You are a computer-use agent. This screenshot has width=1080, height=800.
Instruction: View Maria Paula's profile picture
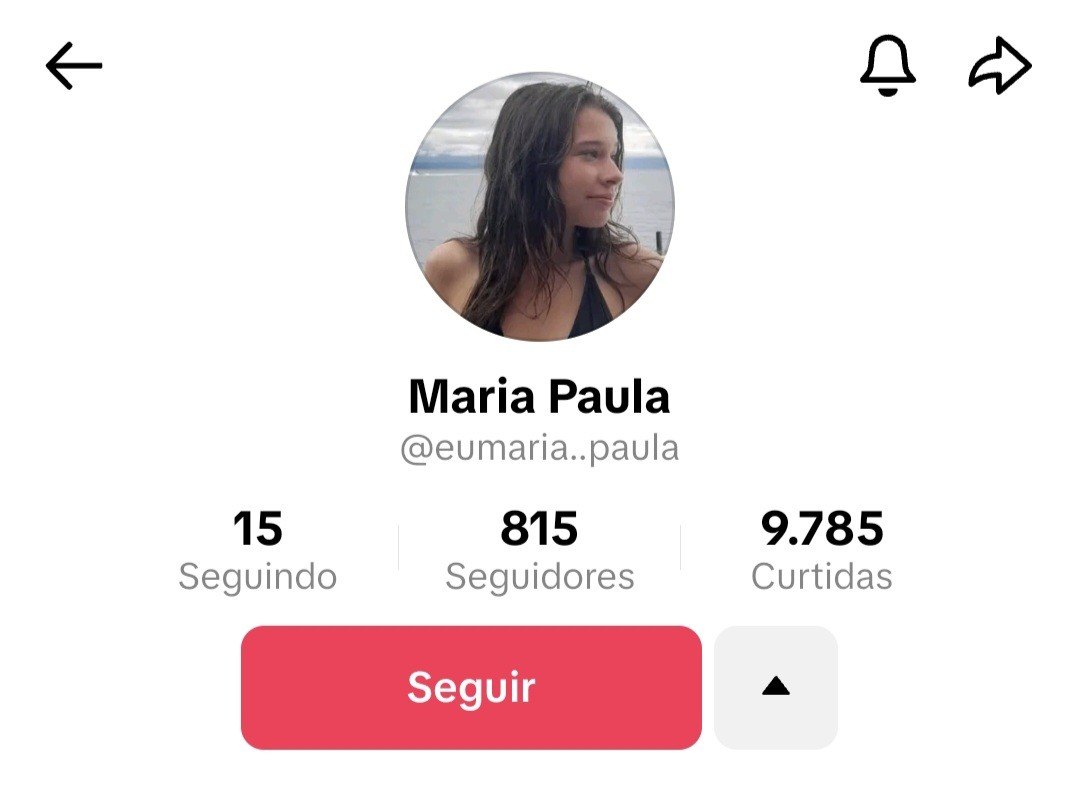pos(540,206)
